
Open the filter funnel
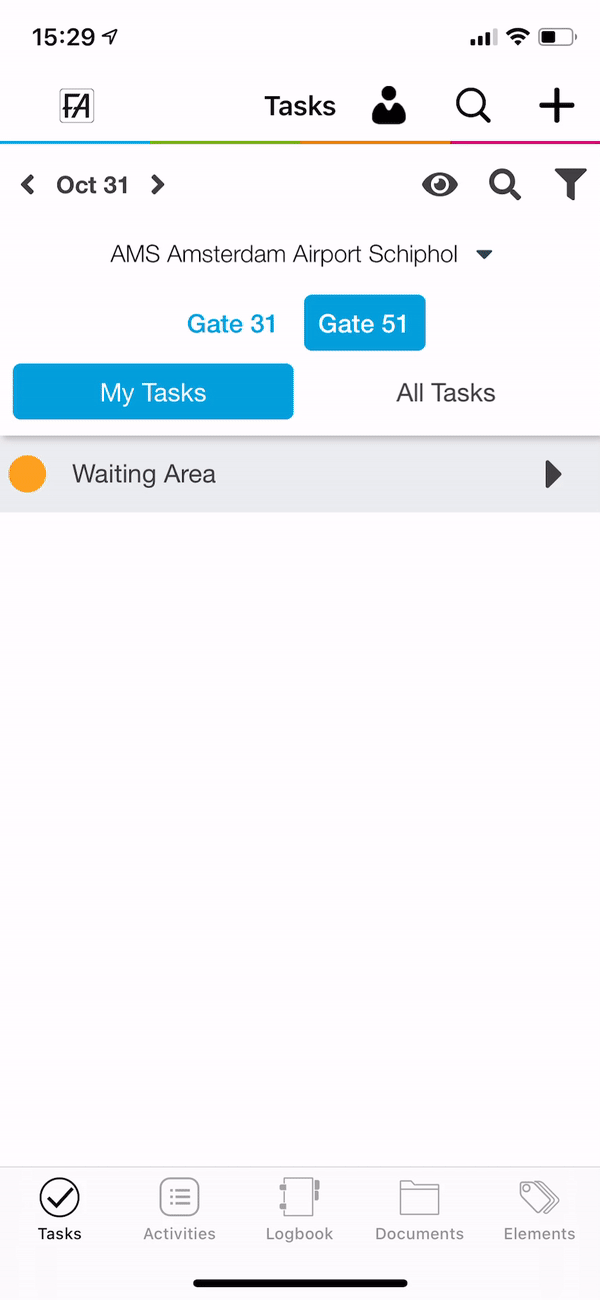click(570, 185)
